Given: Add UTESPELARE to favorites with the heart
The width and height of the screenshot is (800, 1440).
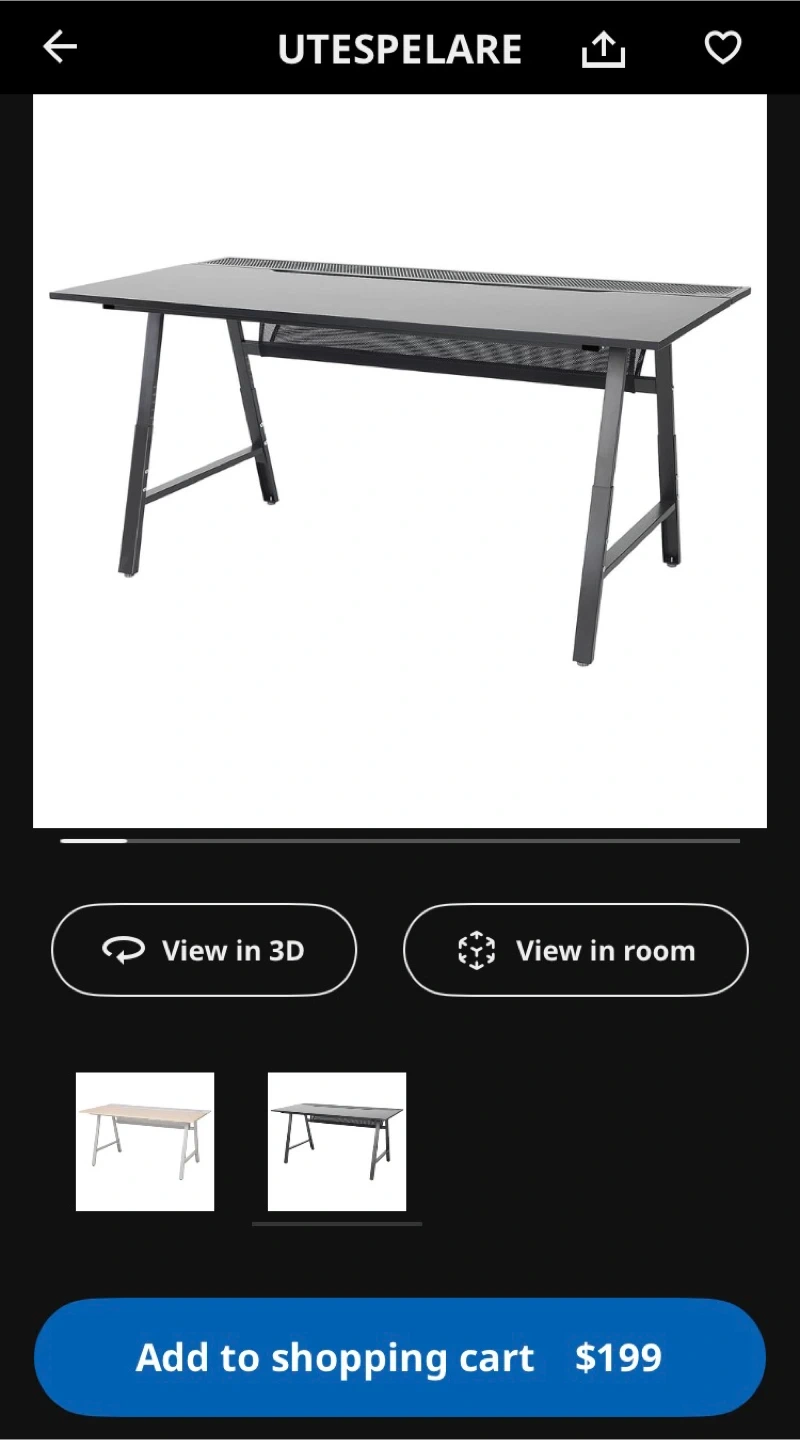Looking at the screenshot, I should tap(722, 47).
